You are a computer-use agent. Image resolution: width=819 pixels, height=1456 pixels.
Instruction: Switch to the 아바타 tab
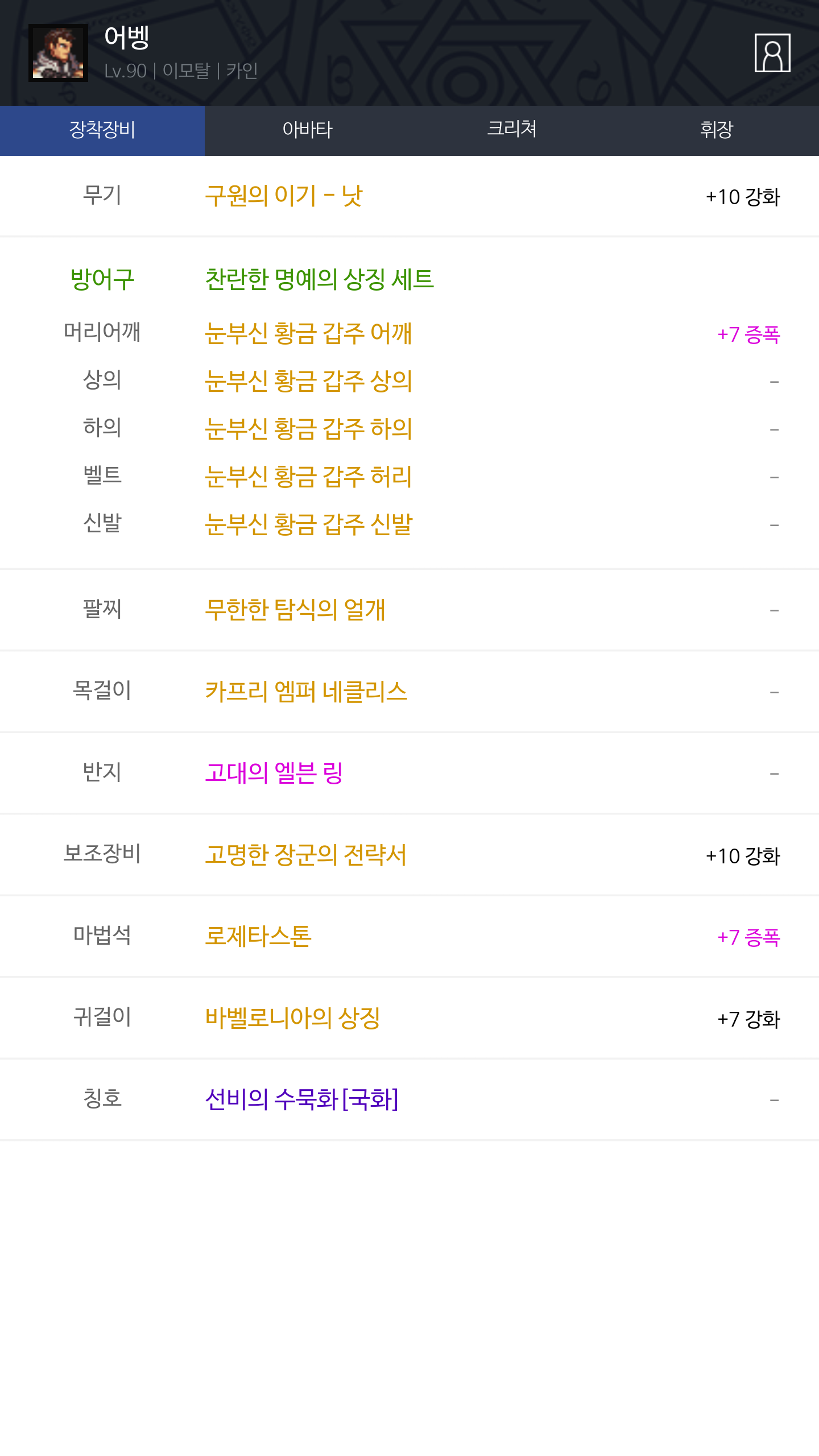click(x=307, y=130)
